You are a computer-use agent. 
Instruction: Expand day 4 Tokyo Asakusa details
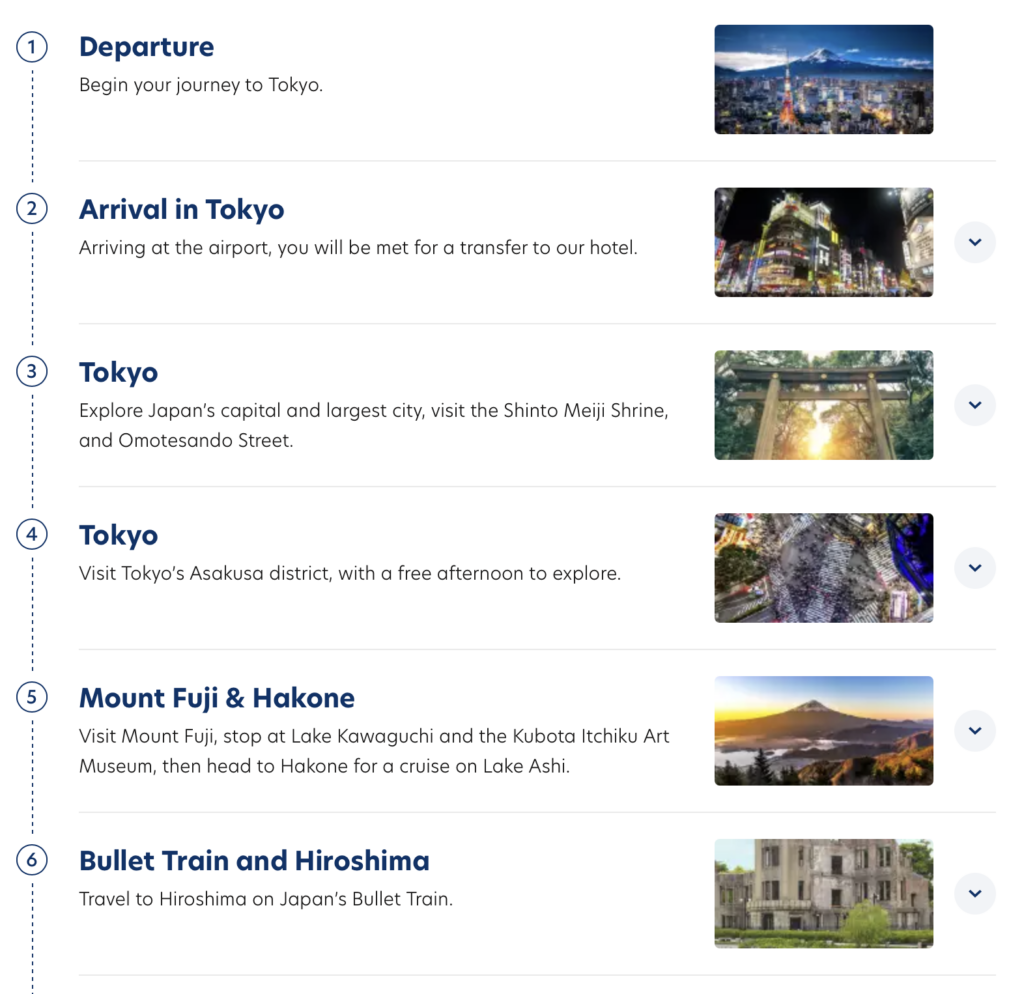click(x=975, y=568)
